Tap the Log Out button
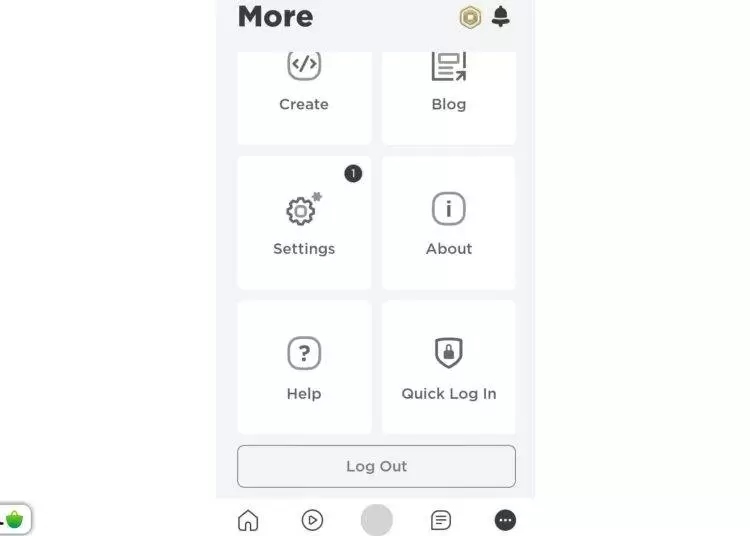The width and height of the screenshot is (750, 536). click(376, 466)
